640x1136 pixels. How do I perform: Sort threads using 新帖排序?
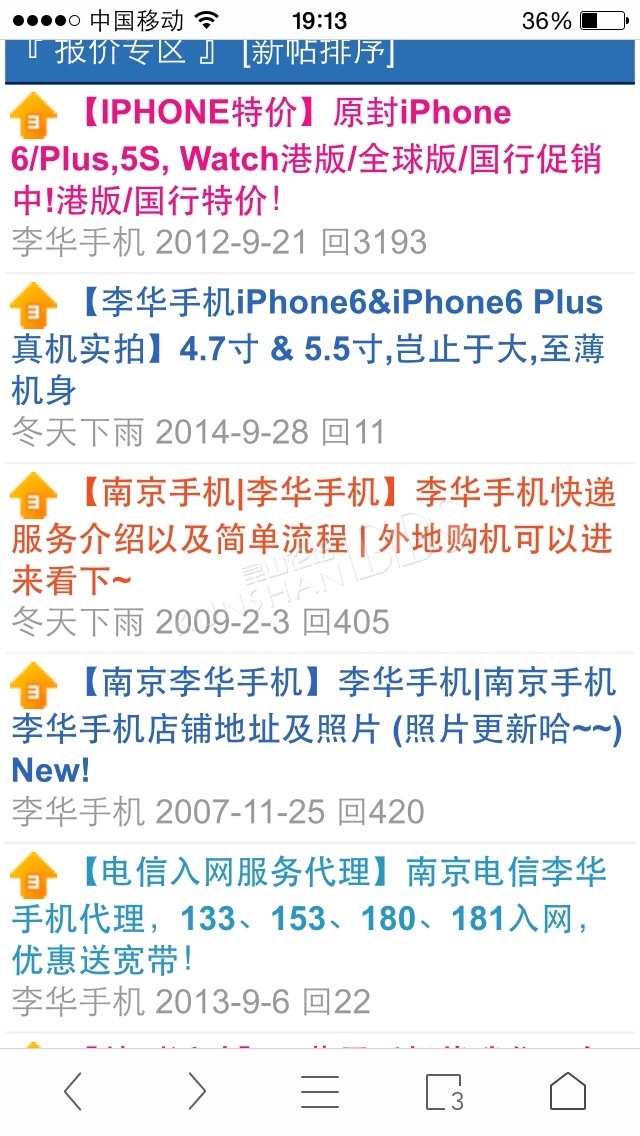tap(319, 53)
